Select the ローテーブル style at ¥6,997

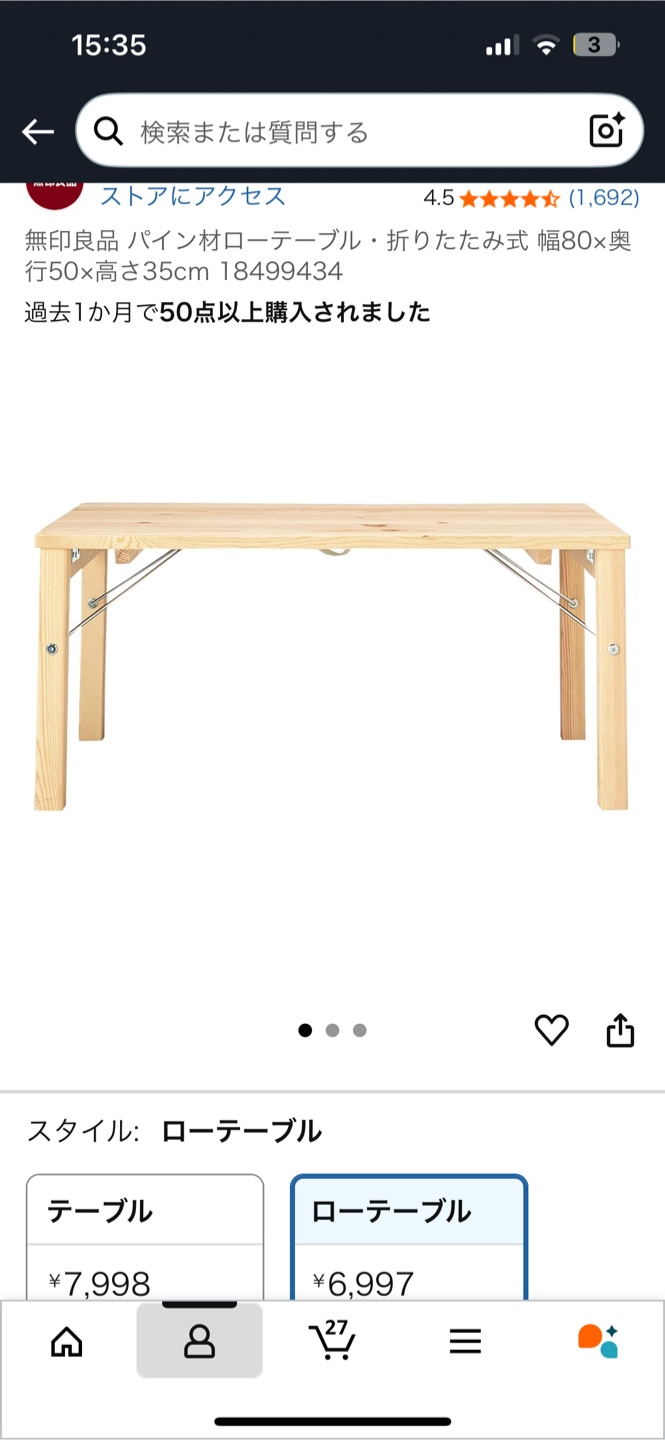pyautogui.click(x=409, y=1238)
